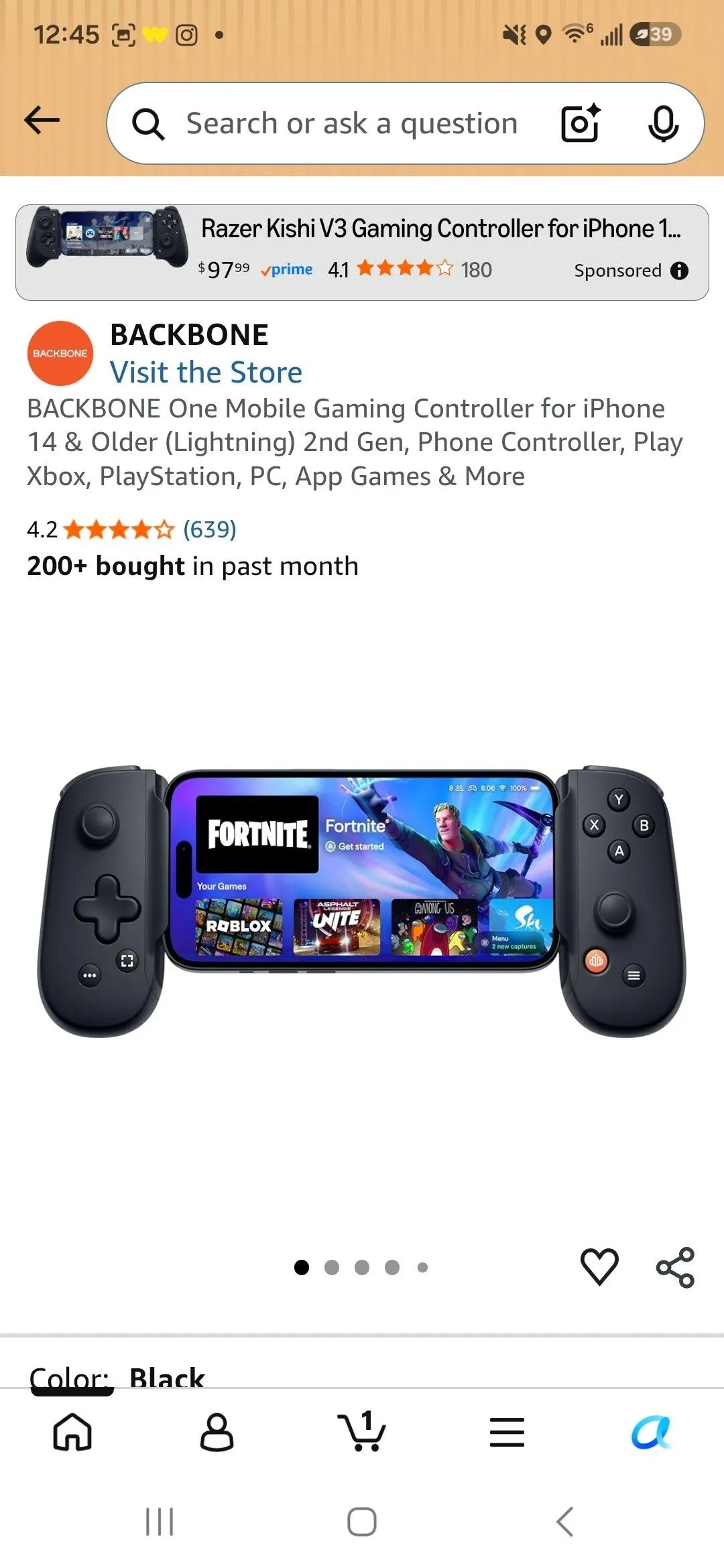724x1568 pixels.
Task: Open the account profile tab
Action: click(217, 1432)
